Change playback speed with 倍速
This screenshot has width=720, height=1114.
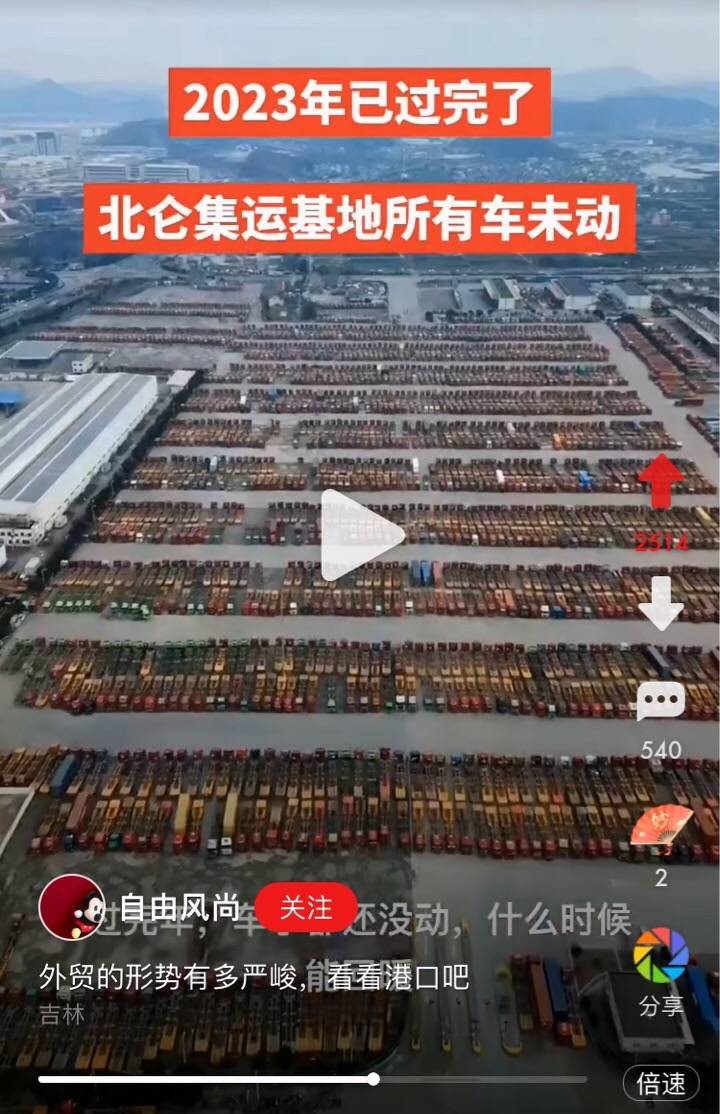tap(661, 1082)
